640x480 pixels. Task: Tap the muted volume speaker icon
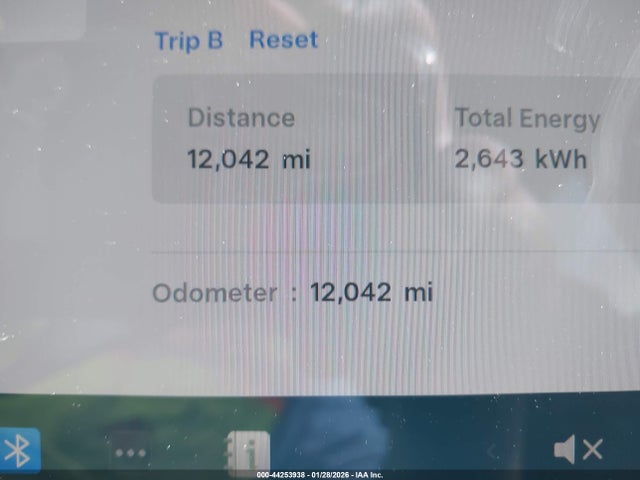(578, 450)
